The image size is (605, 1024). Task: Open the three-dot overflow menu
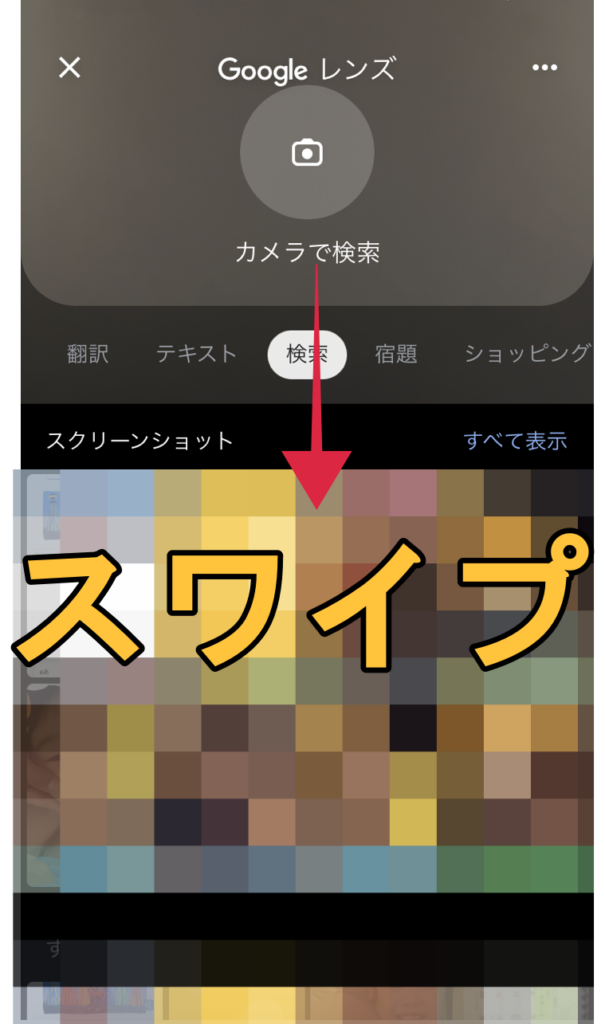(x=544, y=68)
